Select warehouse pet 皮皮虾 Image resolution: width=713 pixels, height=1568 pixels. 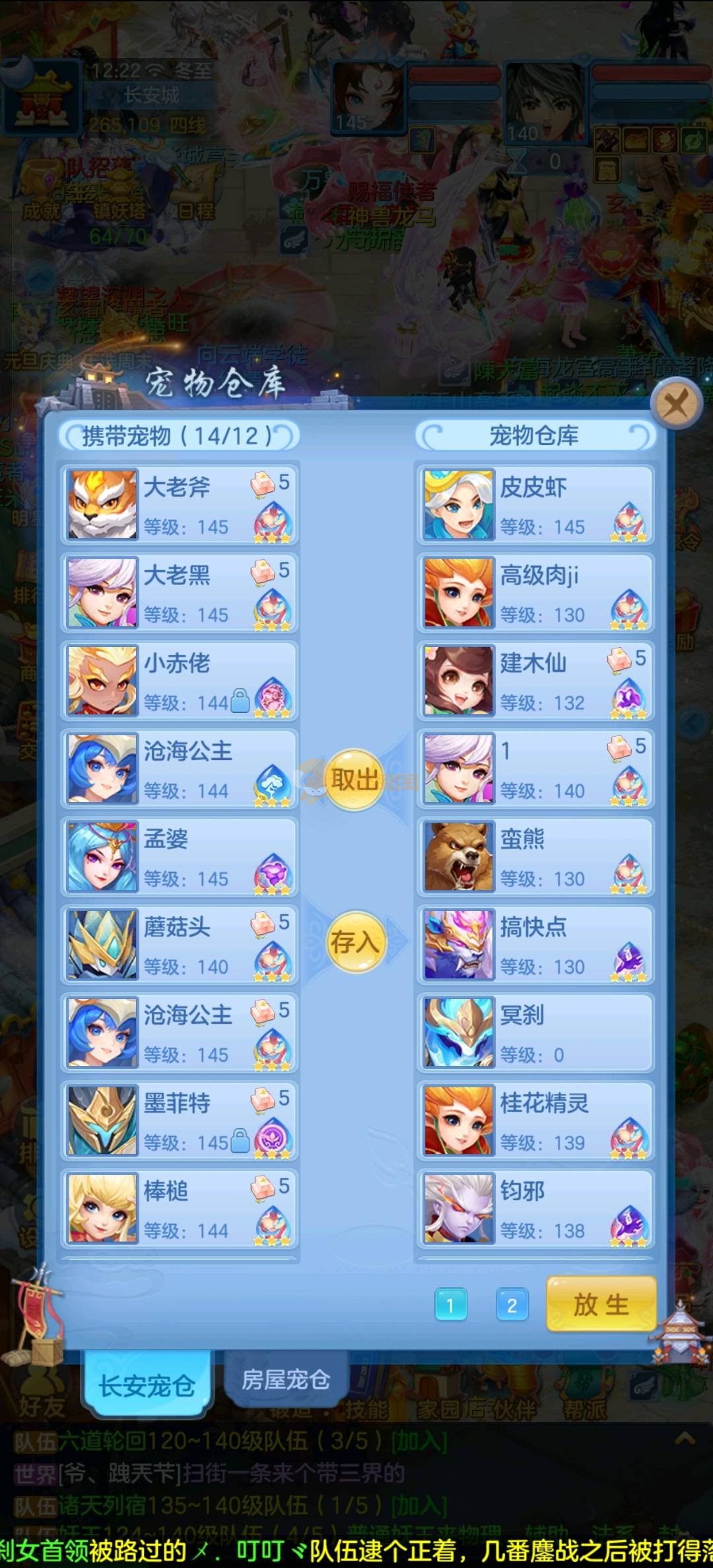[x=535, y=504]
